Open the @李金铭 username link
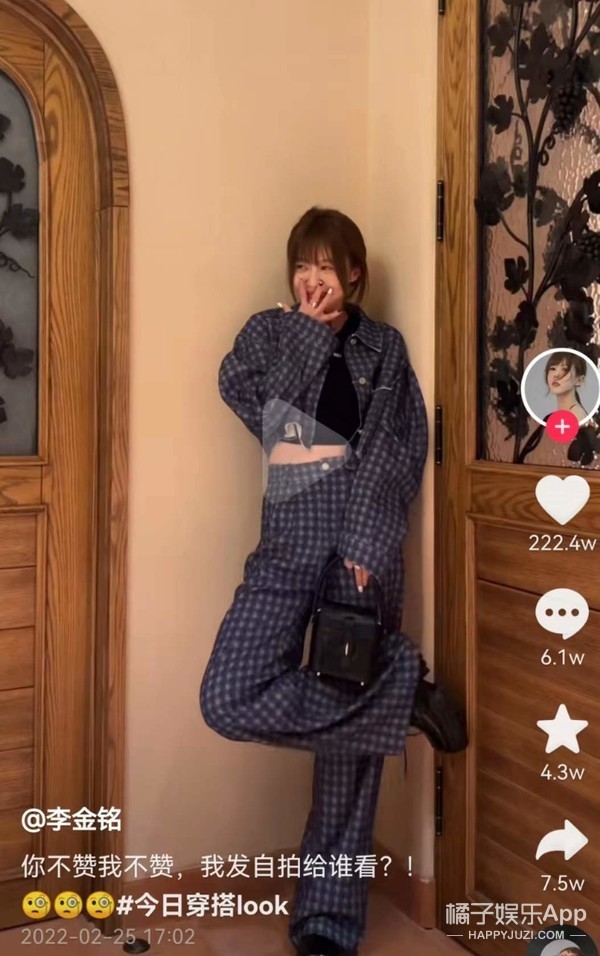 click(72, 821)
